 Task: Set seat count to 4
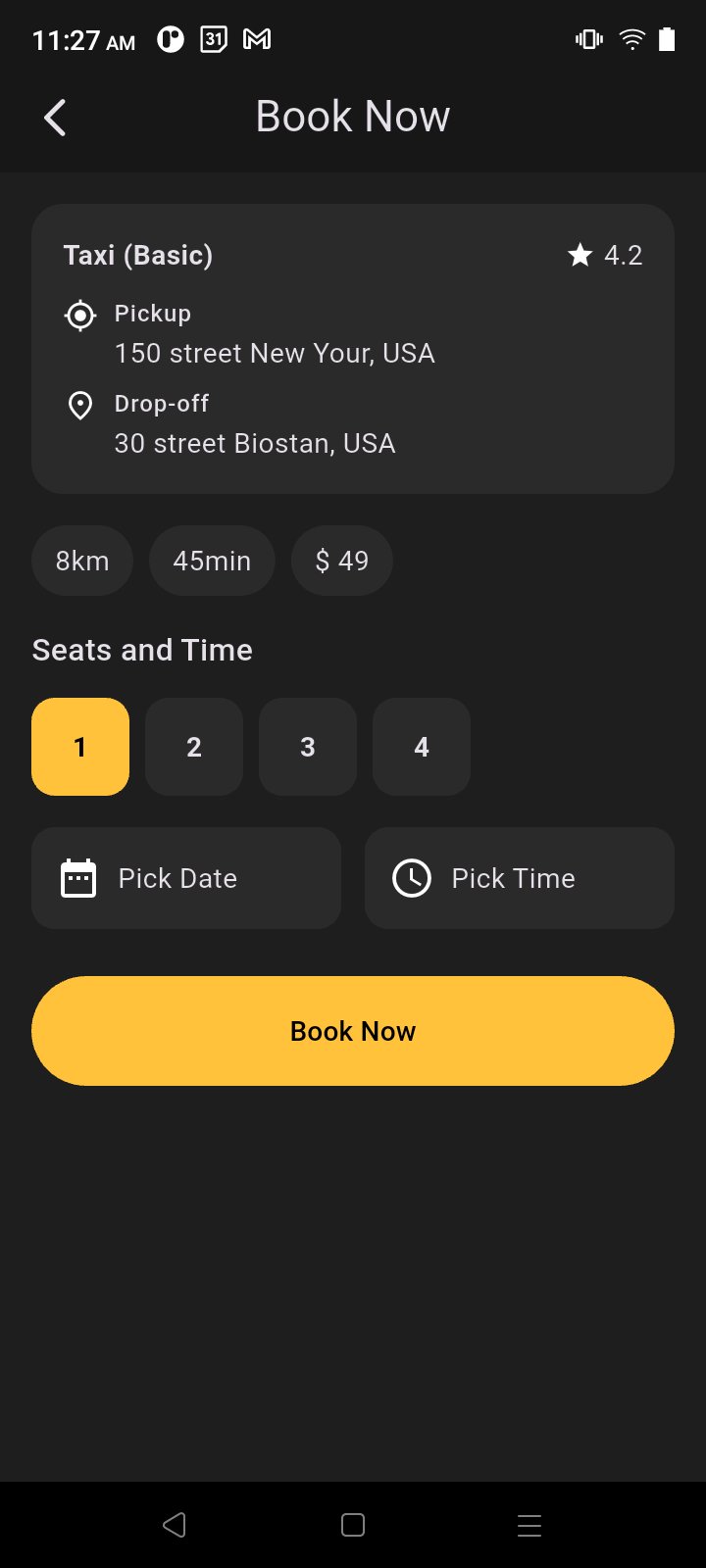(422, 747)
